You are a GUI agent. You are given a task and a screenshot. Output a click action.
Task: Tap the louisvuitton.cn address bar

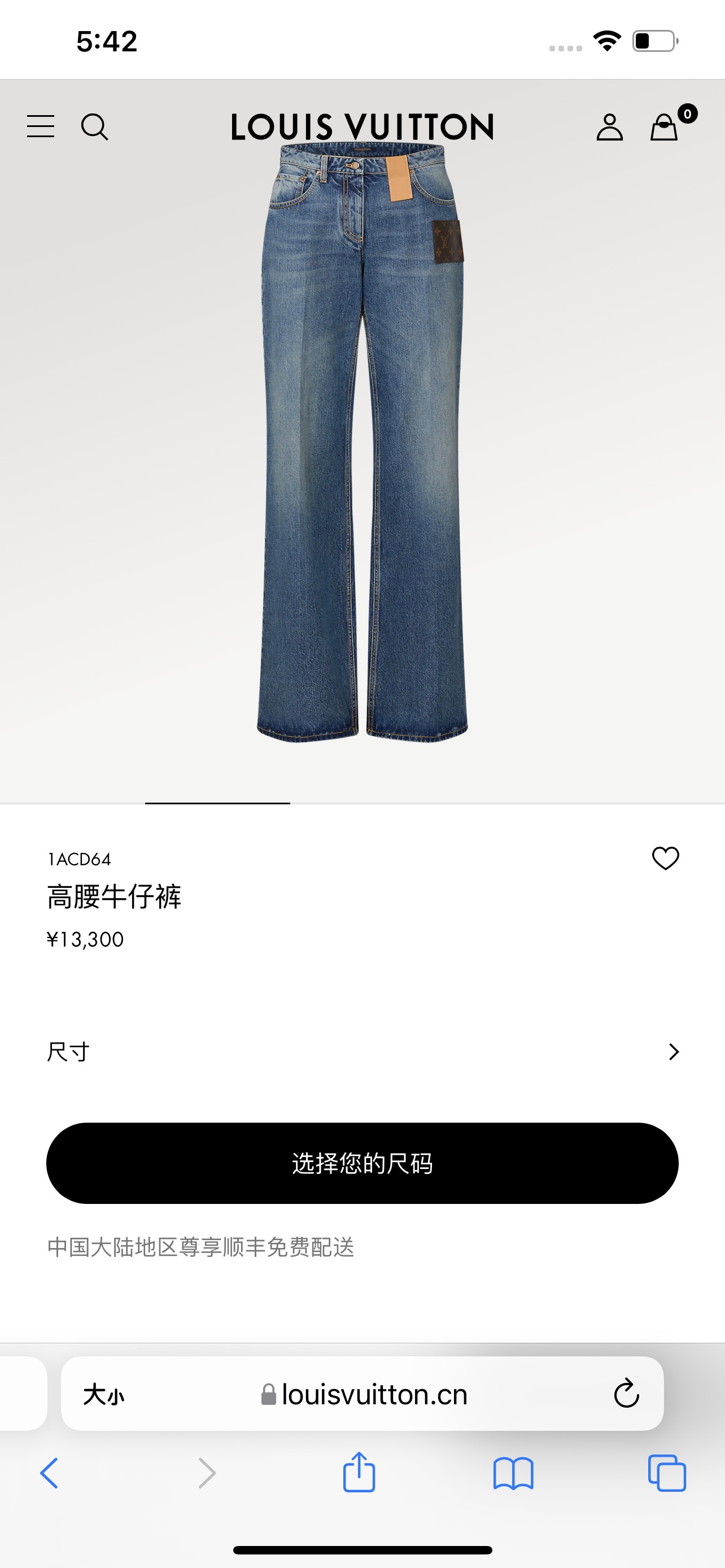tap(365, 1395)
